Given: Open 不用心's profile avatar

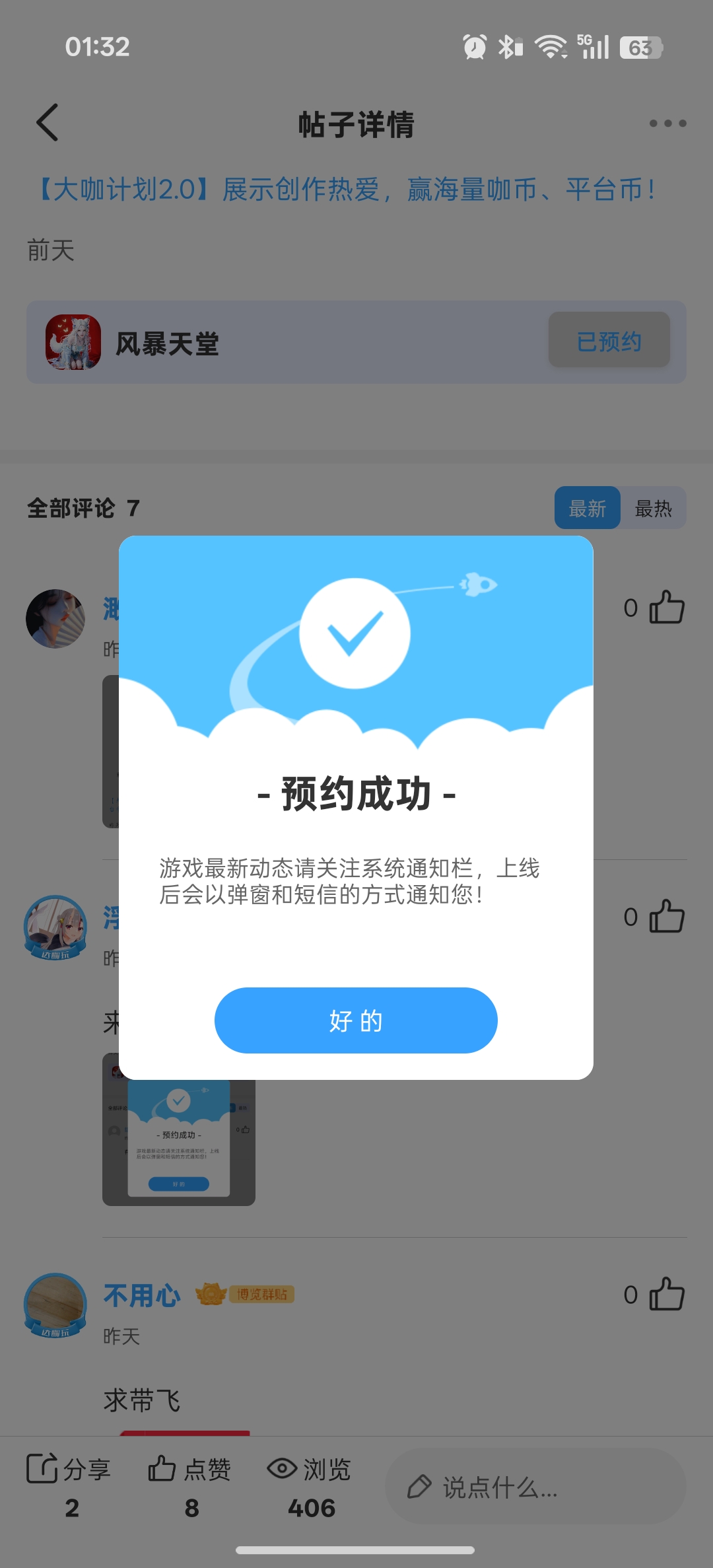Looking at the screenshot, I should click(55, 1304).
